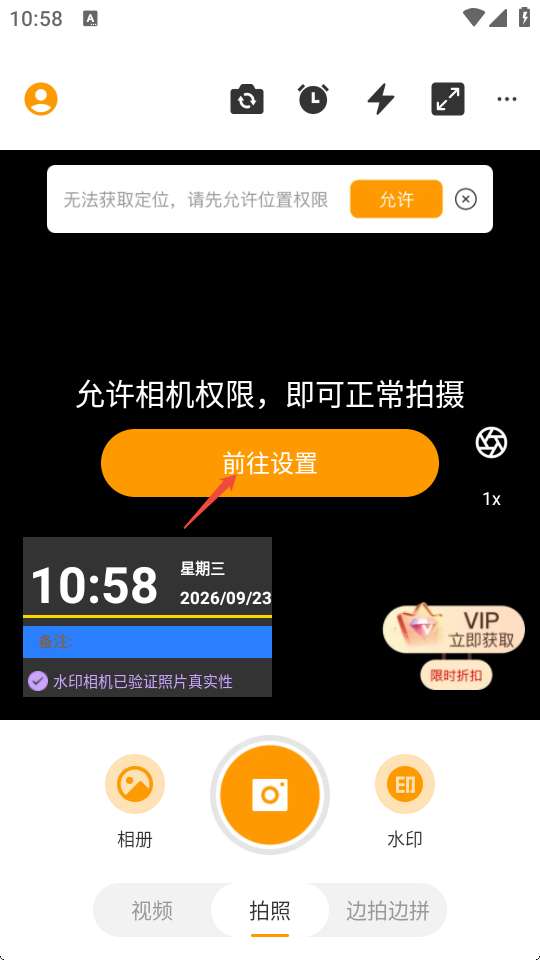Viewport: 540px width, 960px height.
Task: Switch to 边拍边拼 mode
Action: [388, 910]
